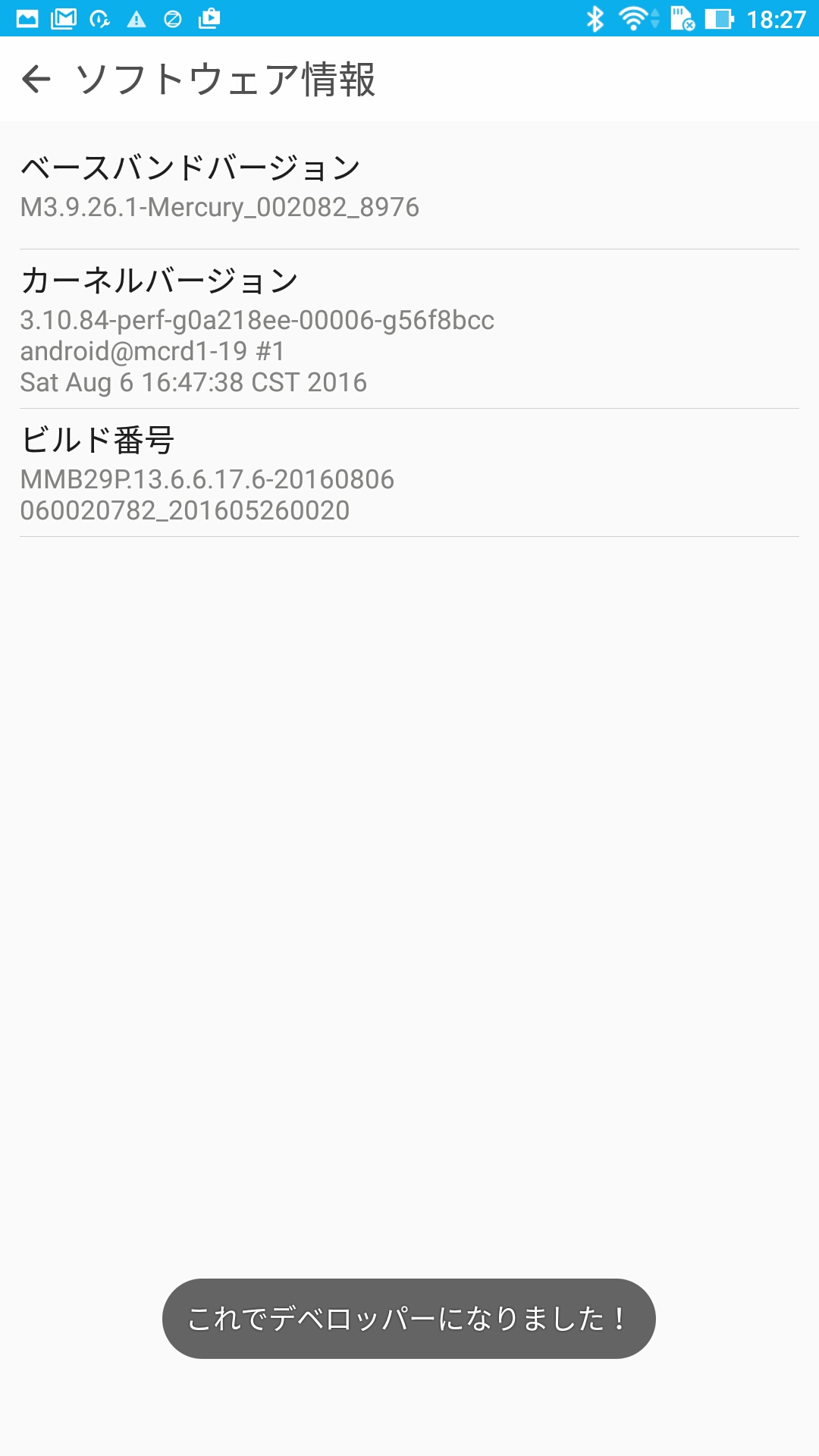The image size is (819, 1456).
Task: Tap the カーネルバージョン row
Action: [x=409, y=329]
